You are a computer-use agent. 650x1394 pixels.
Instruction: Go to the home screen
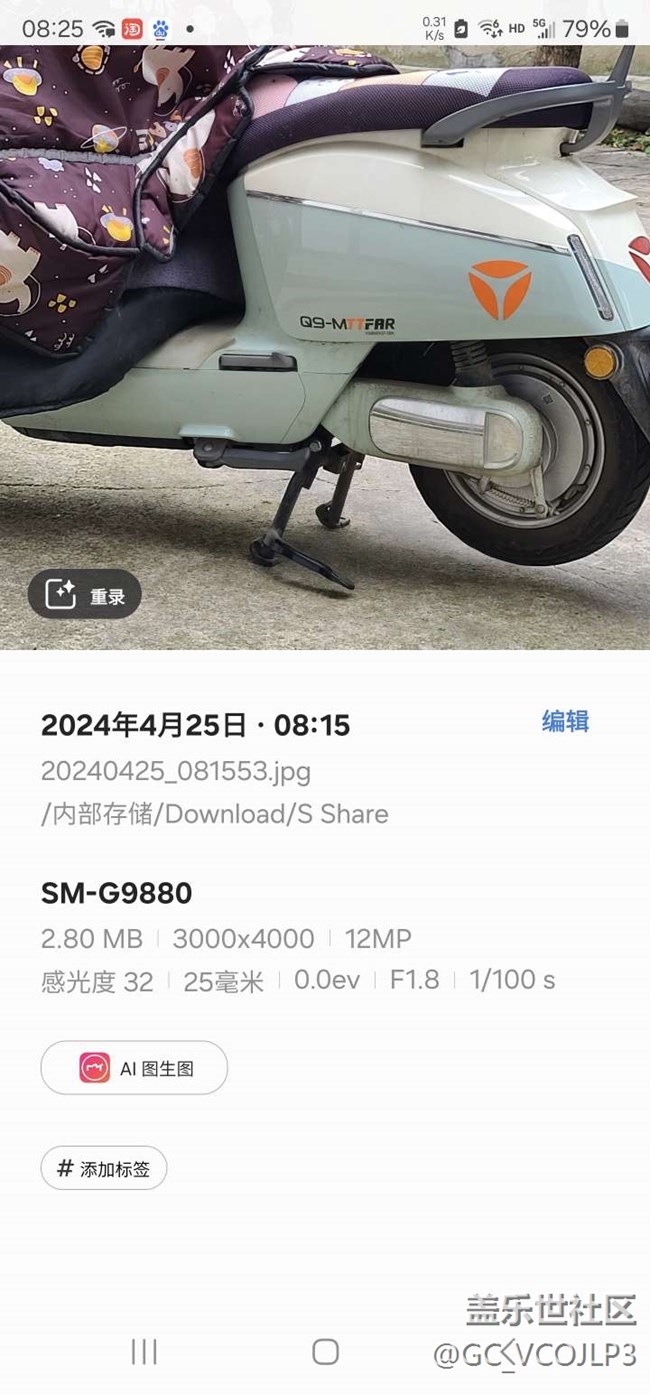click(x=325, y=1352)
